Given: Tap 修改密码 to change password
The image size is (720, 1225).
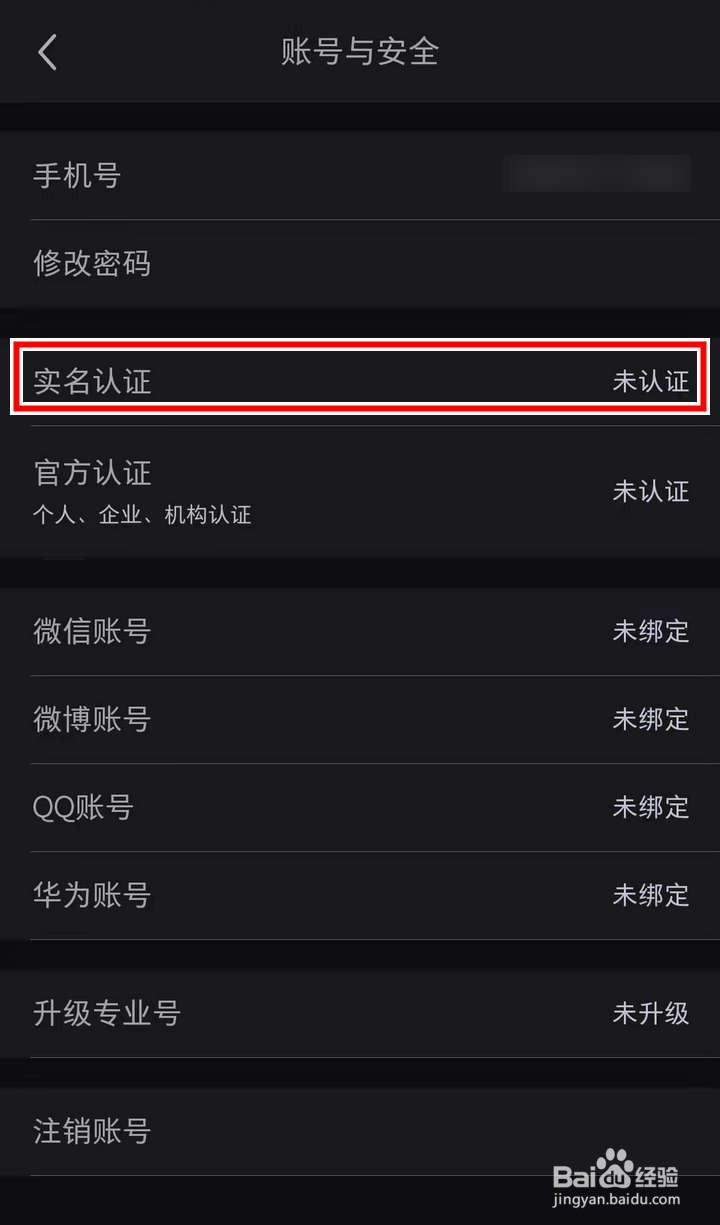Looking at the screenshot, I should pos(91,264).
